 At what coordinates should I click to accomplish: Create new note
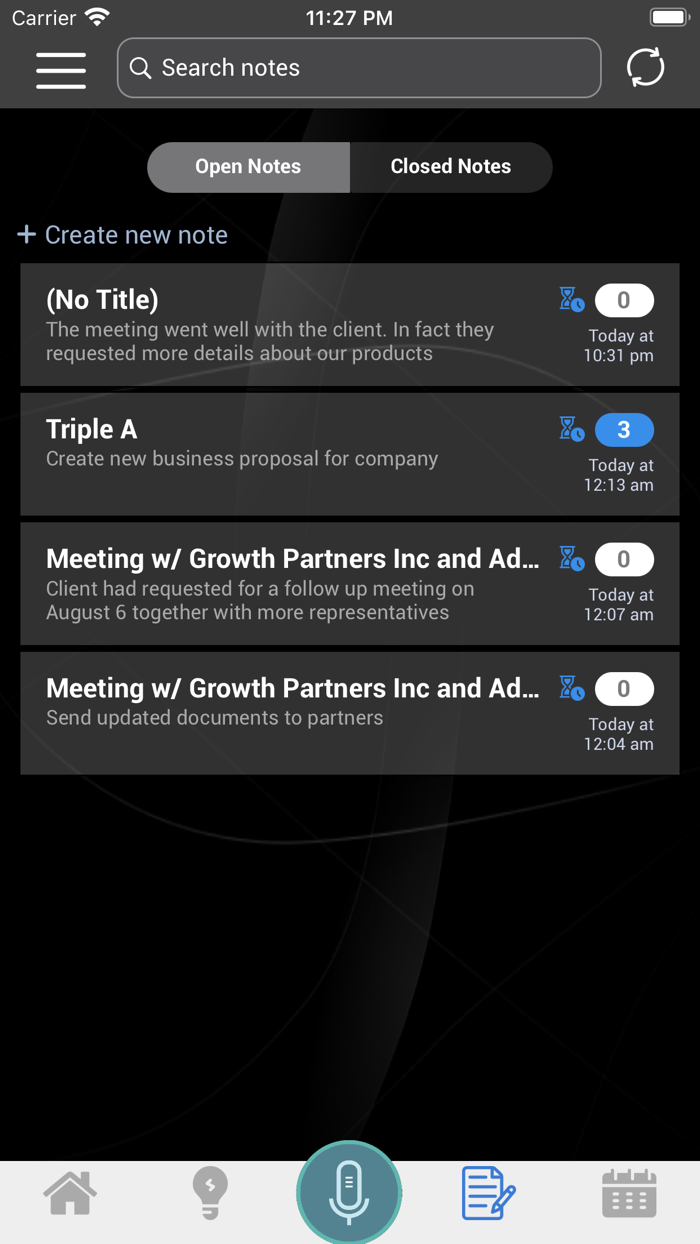pos(122,235)
